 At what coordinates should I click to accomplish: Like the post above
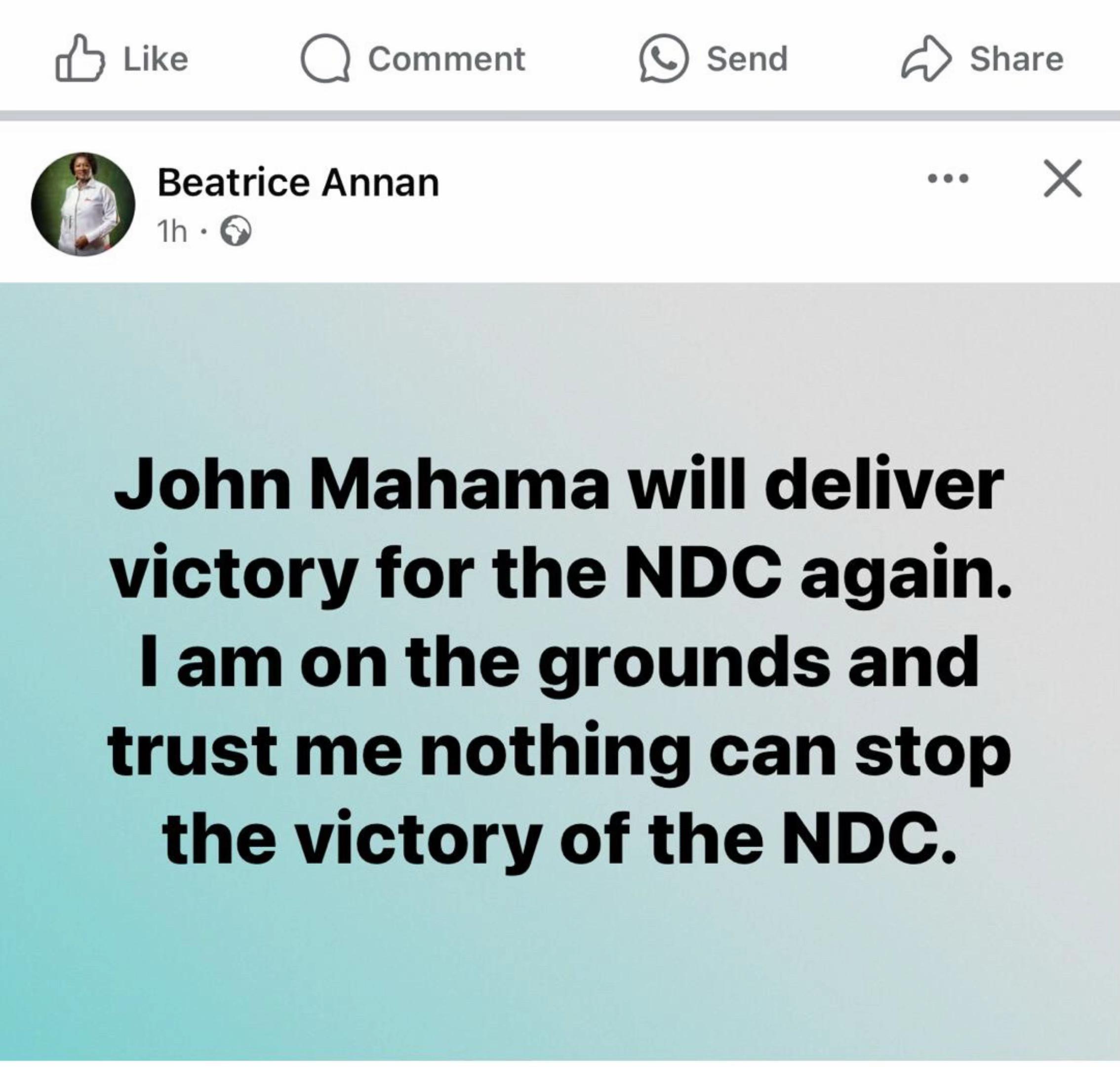(x=122, y=59)
